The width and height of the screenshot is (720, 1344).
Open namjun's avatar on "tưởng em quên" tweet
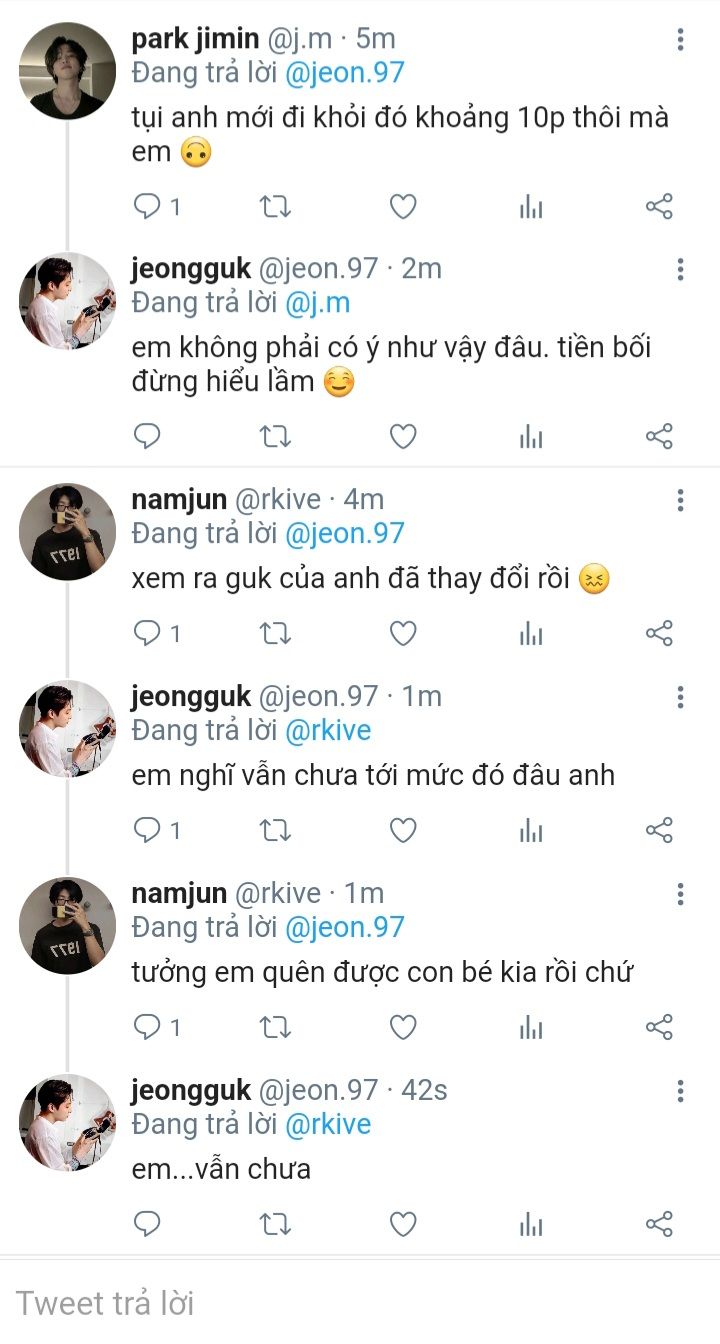click(x=67, y=926)
